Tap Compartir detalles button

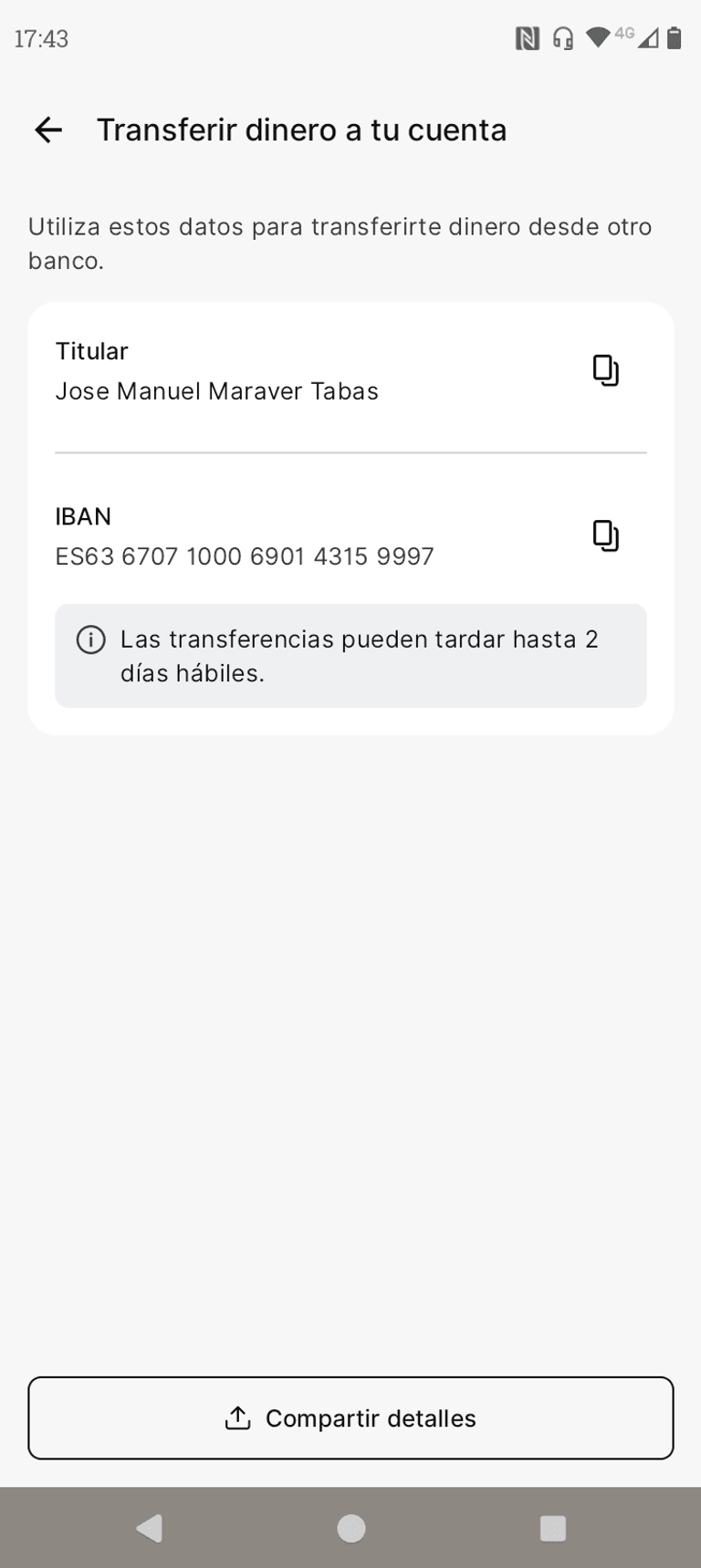pos(350,1418)
